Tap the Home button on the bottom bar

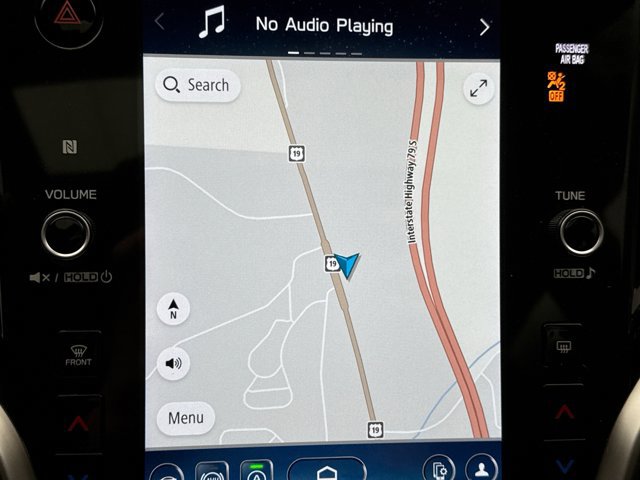[x=326, y=470]
